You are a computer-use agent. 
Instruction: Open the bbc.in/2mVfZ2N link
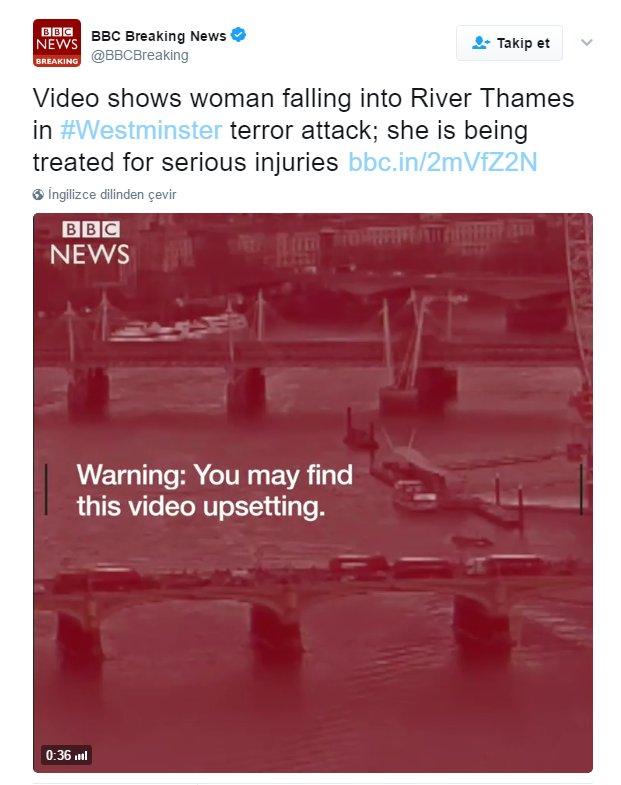click(442, 162)
